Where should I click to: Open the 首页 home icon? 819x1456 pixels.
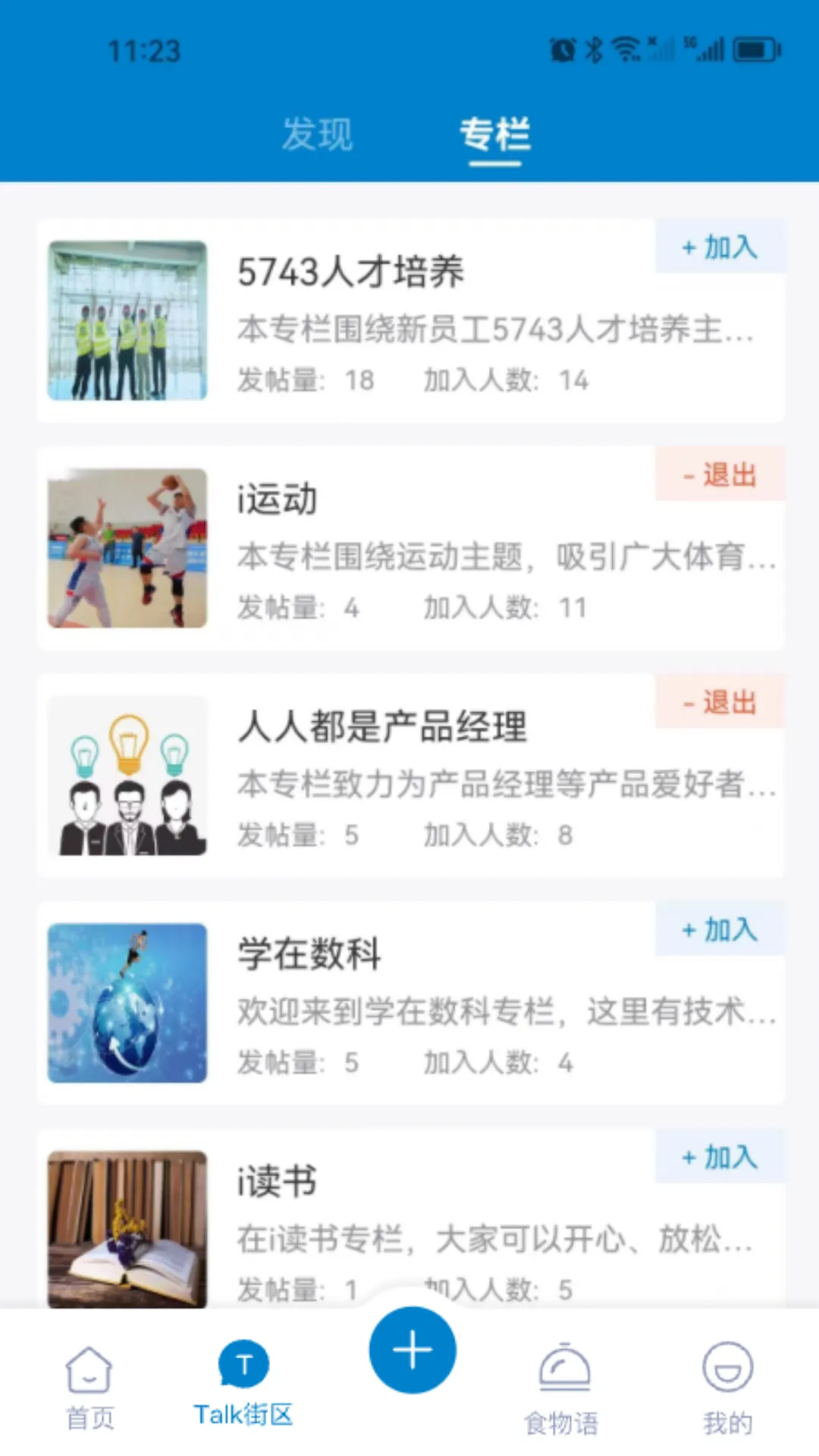pyautogui.click(x=89, y=1373)
